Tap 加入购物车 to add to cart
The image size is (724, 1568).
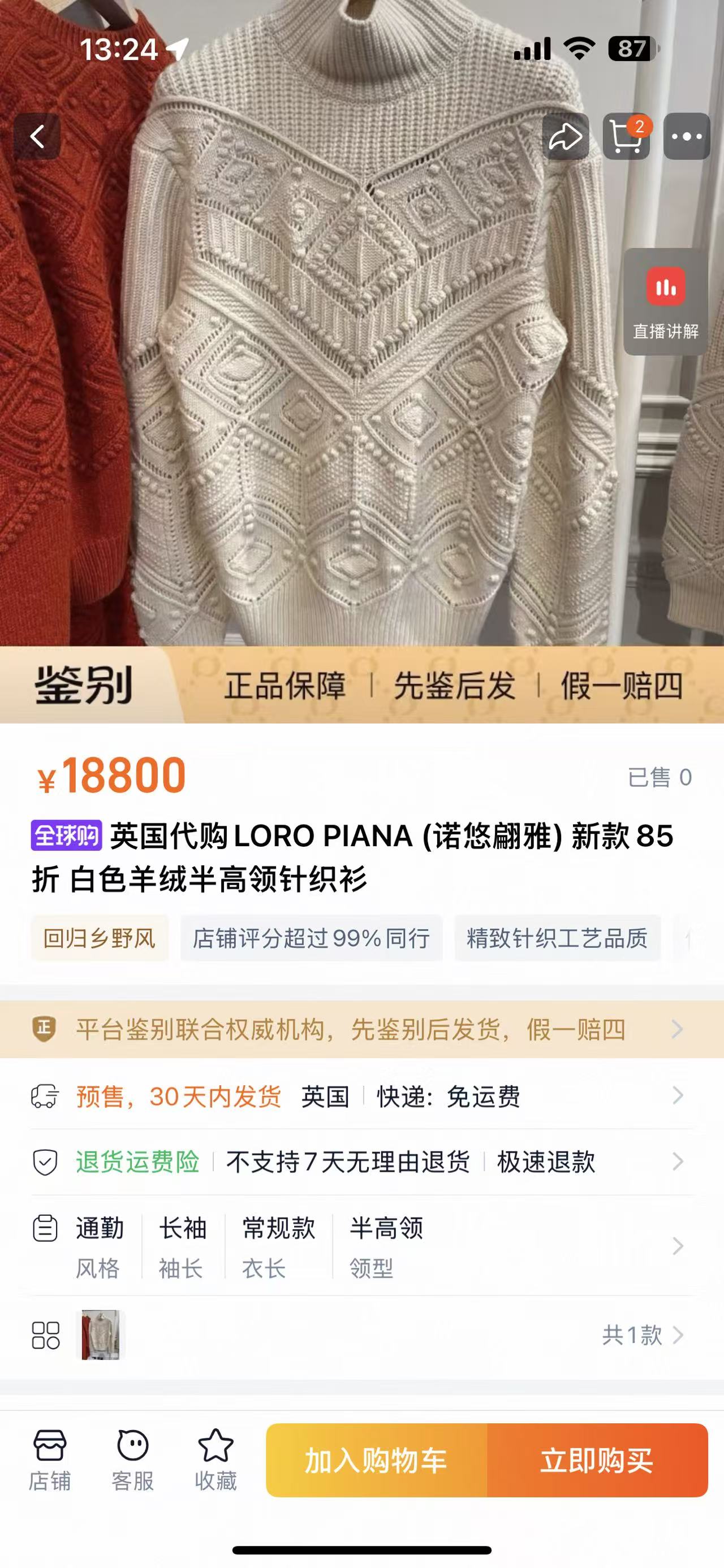point(376,1460)
